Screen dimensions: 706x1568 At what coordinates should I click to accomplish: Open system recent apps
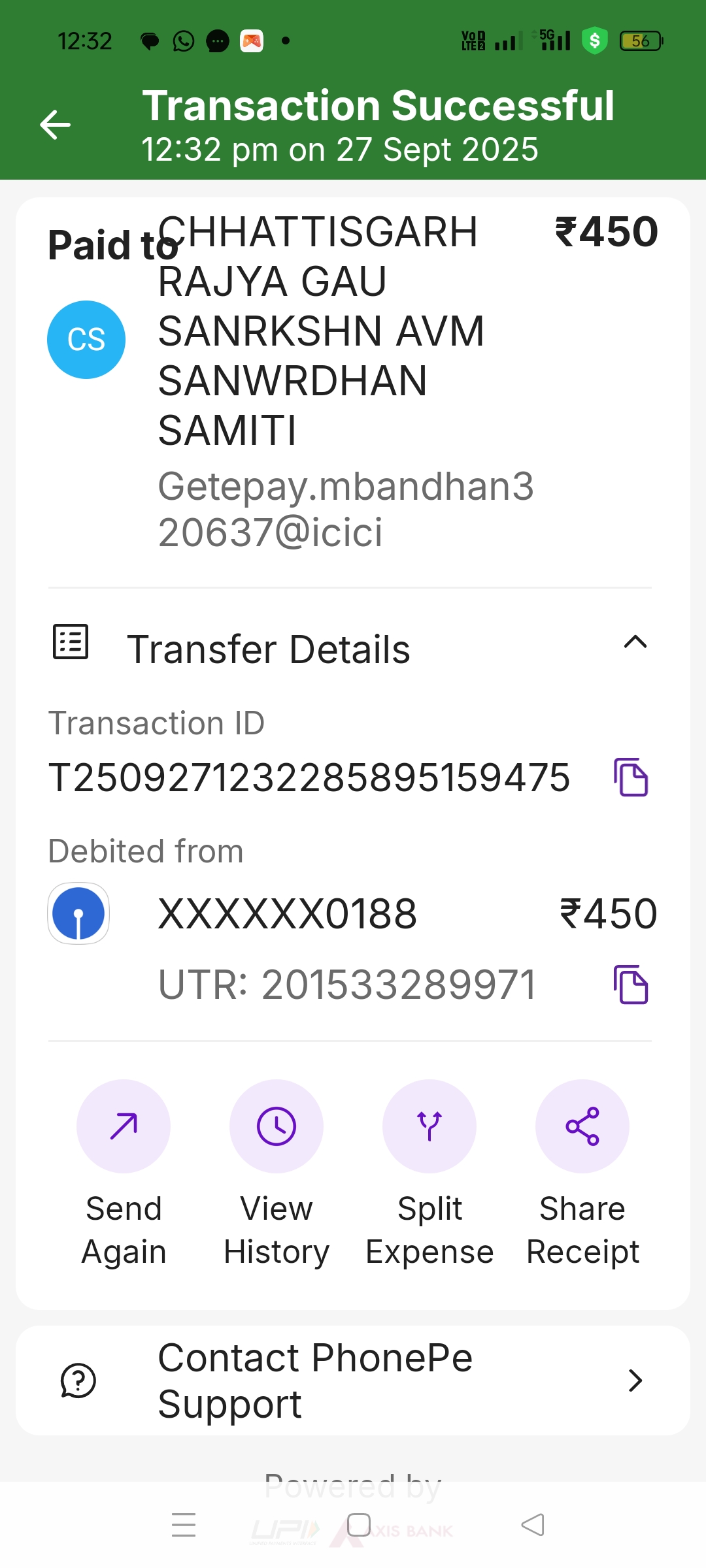click(x=184, y=1525)
